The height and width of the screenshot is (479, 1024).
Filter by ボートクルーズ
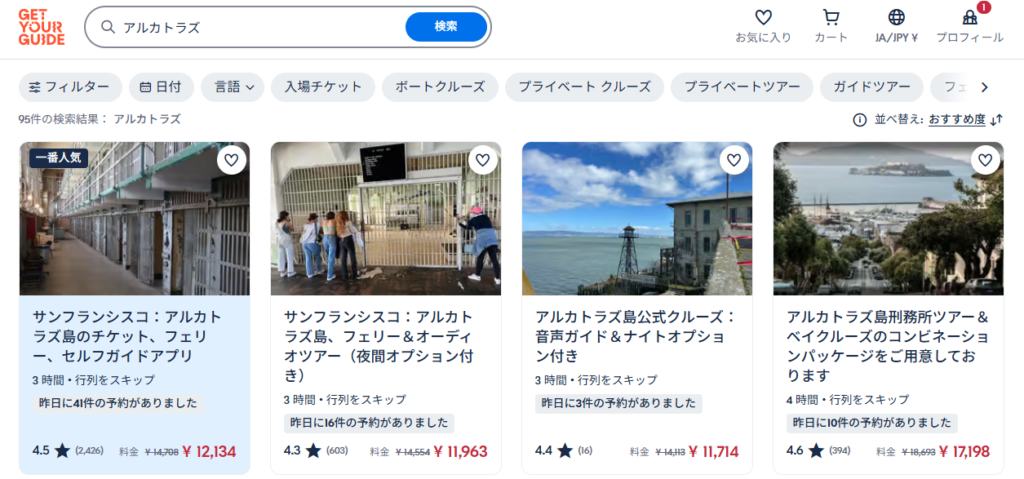(439, 87)
